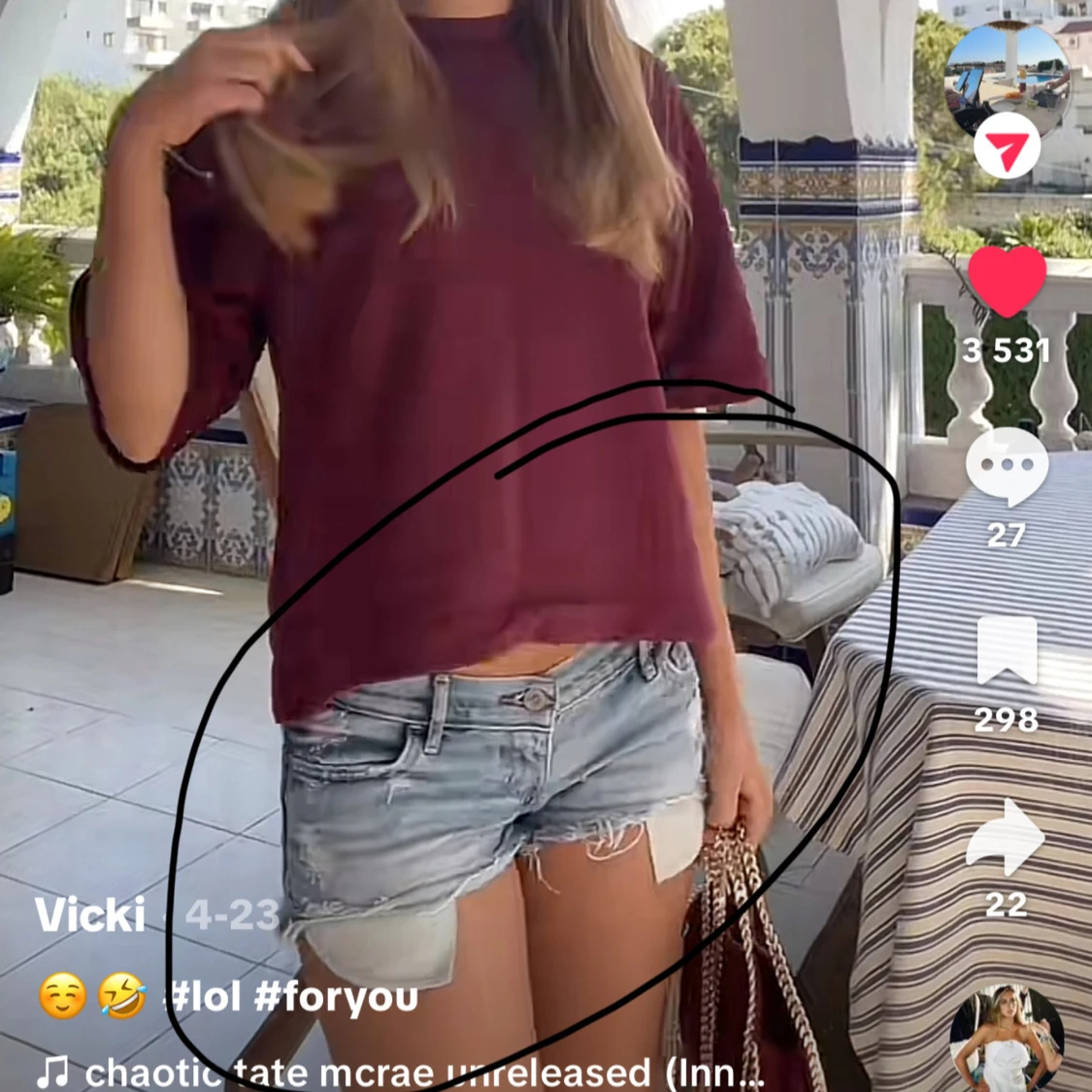
Task: Open the #foryou hashtag
Action: (x=337, y=997)
